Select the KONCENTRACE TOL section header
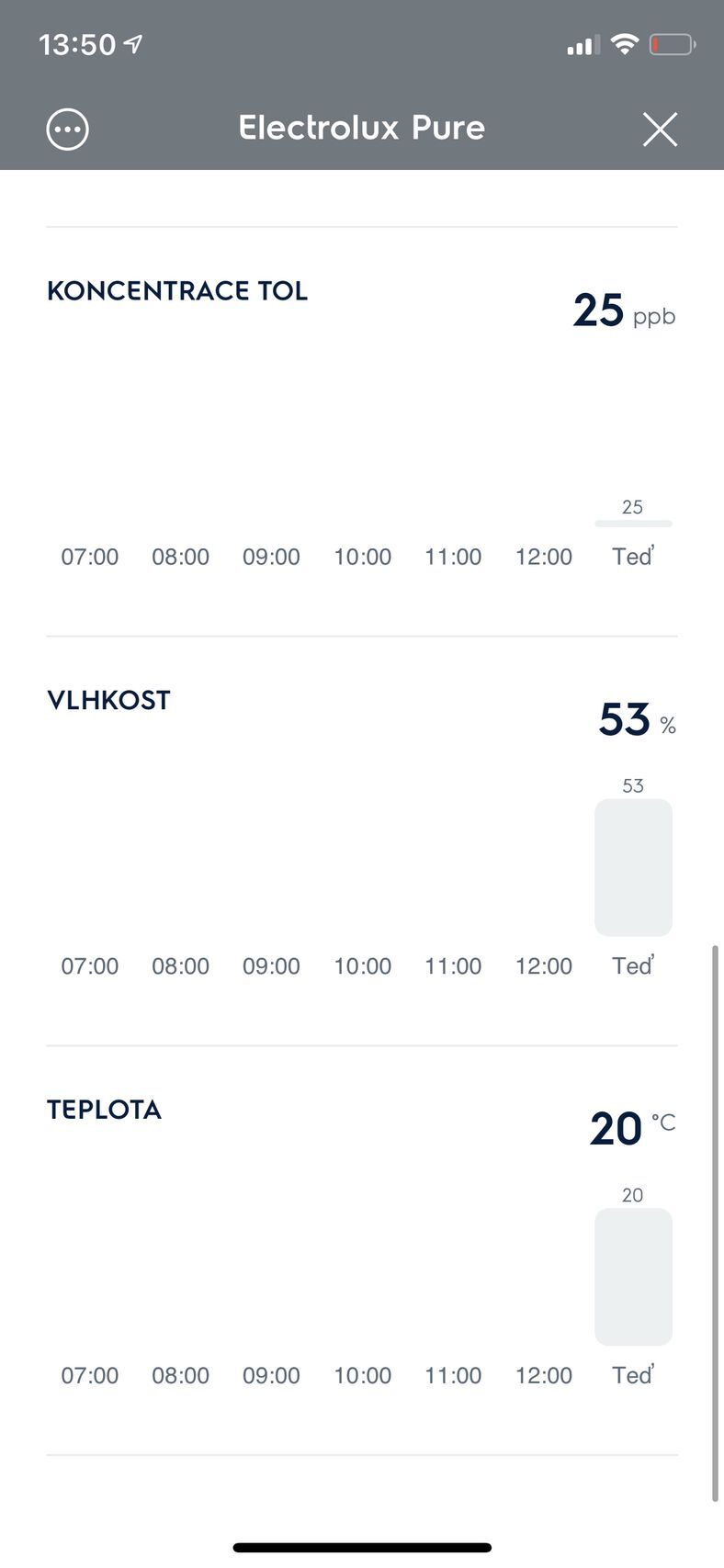The height and width of the screenshot is (1568, 724). [x=176, y=291]
